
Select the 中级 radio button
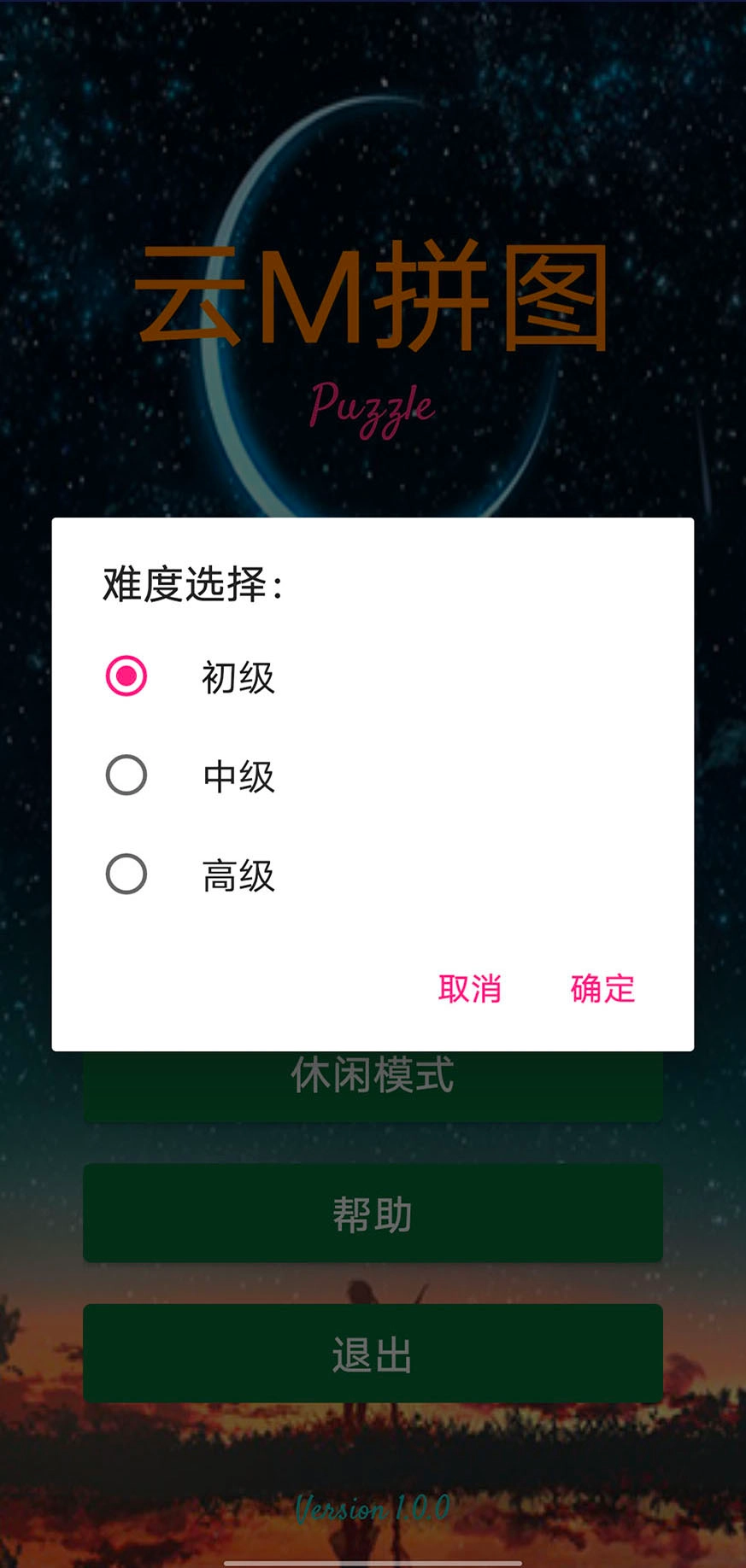click(126, 775)
